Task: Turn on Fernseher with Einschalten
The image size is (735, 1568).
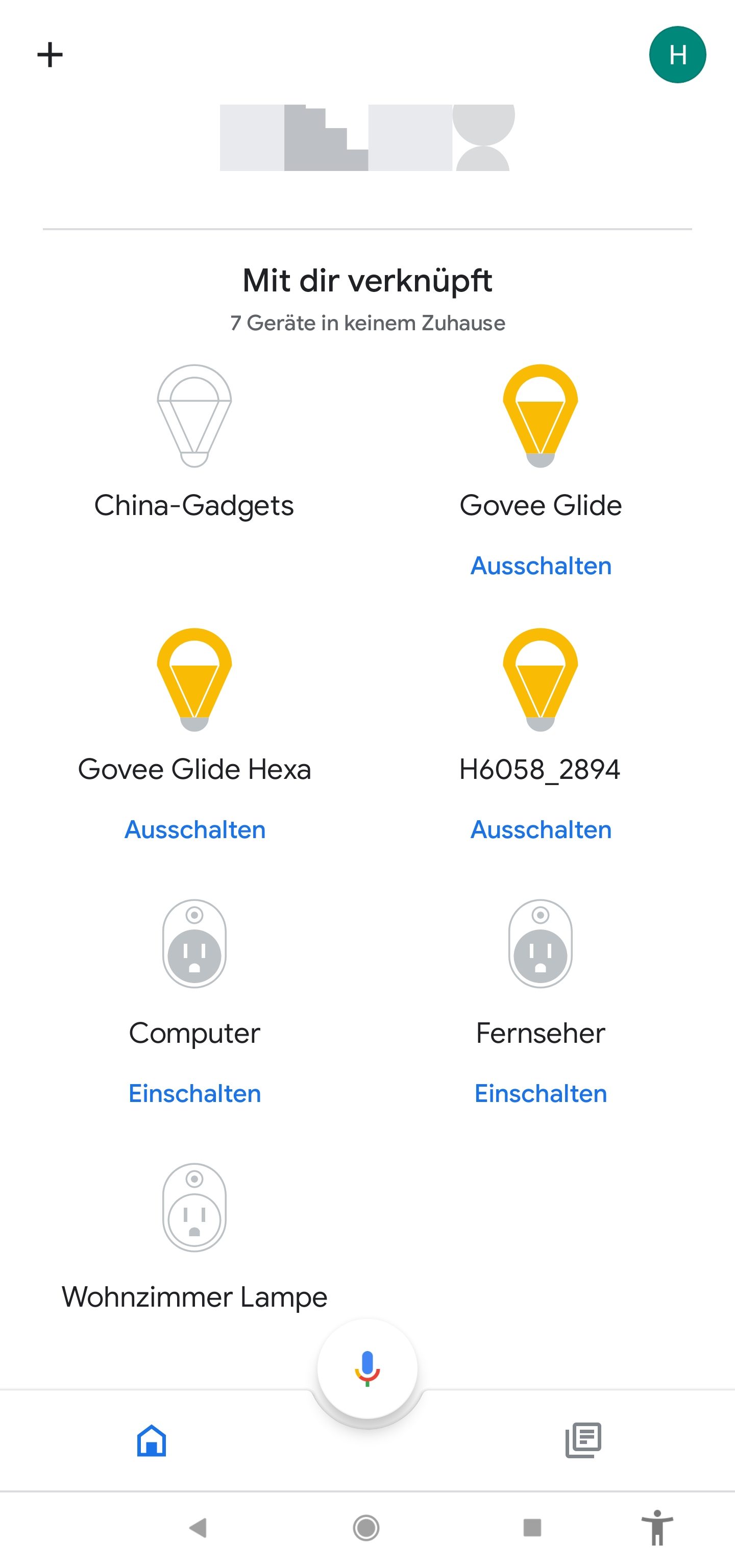Action: pyautogui.click(x=541, y=1094)
